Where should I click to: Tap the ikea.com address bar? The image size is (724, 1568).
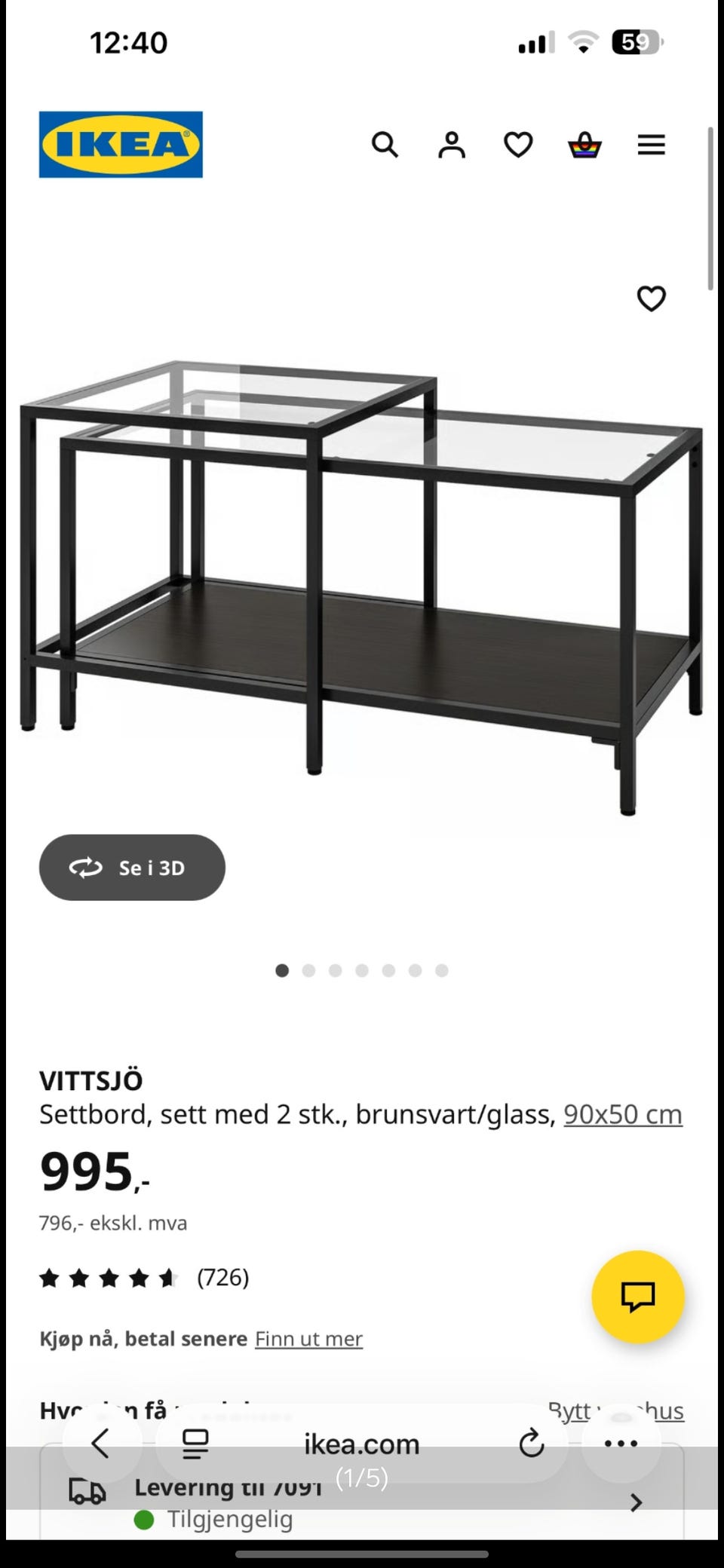click(x=361, y=1444)
